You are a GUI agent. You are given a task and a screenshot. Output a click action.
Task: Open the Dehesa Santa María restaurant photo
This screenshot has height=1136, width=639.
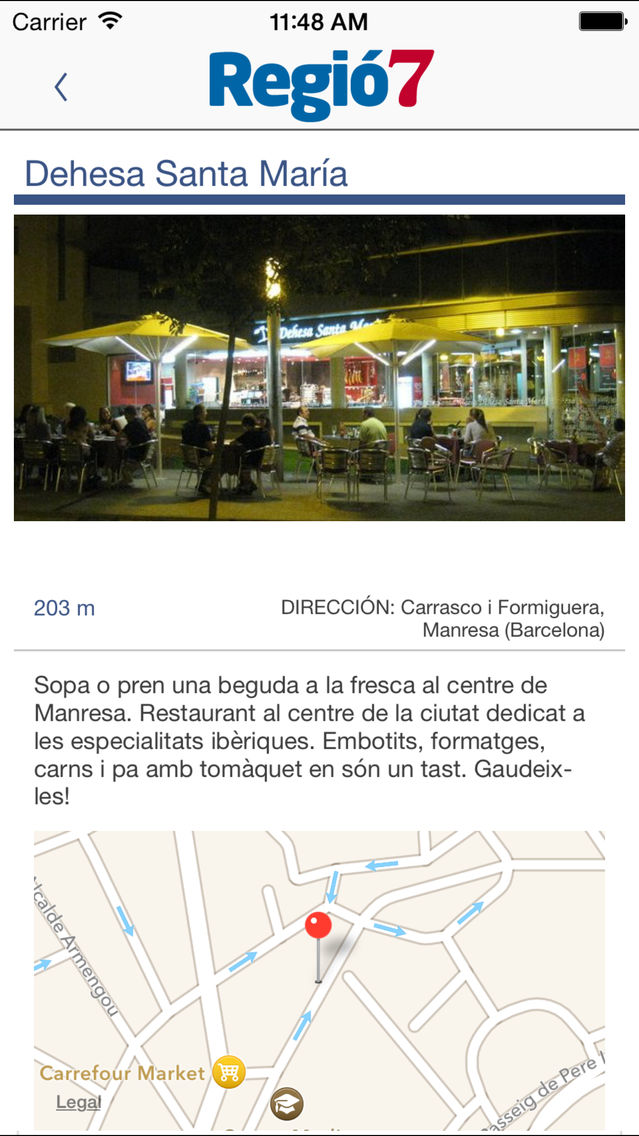click(320, 367)
